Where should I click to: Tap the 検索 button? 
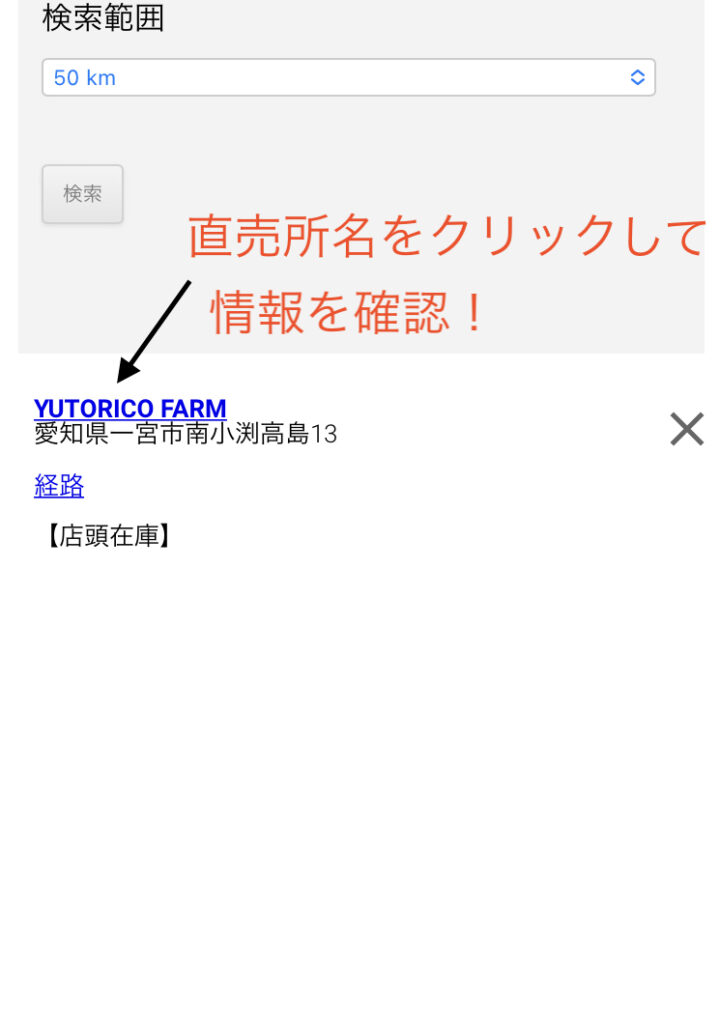point(82,194)
